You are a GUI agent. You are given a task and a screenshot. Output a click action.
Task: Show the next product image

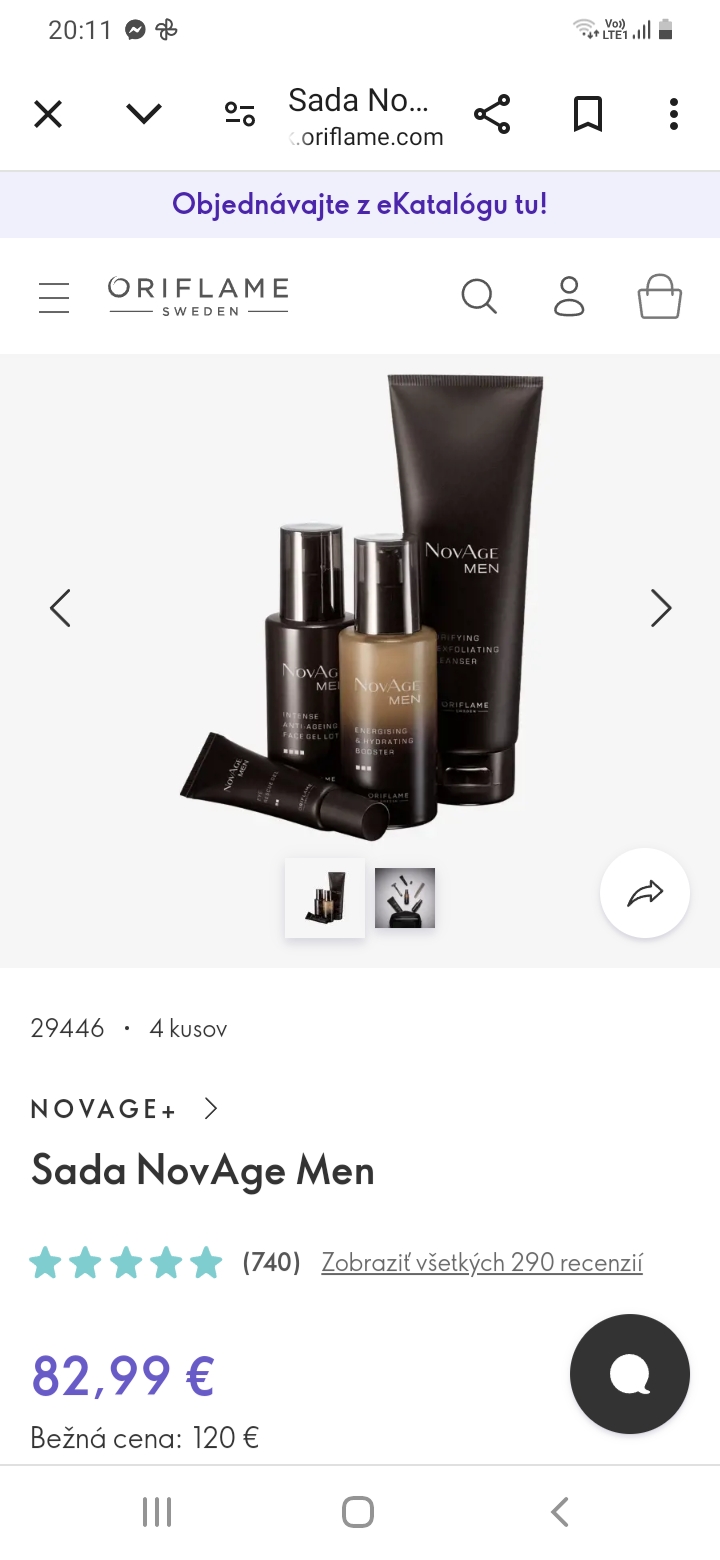click(661, 608)
